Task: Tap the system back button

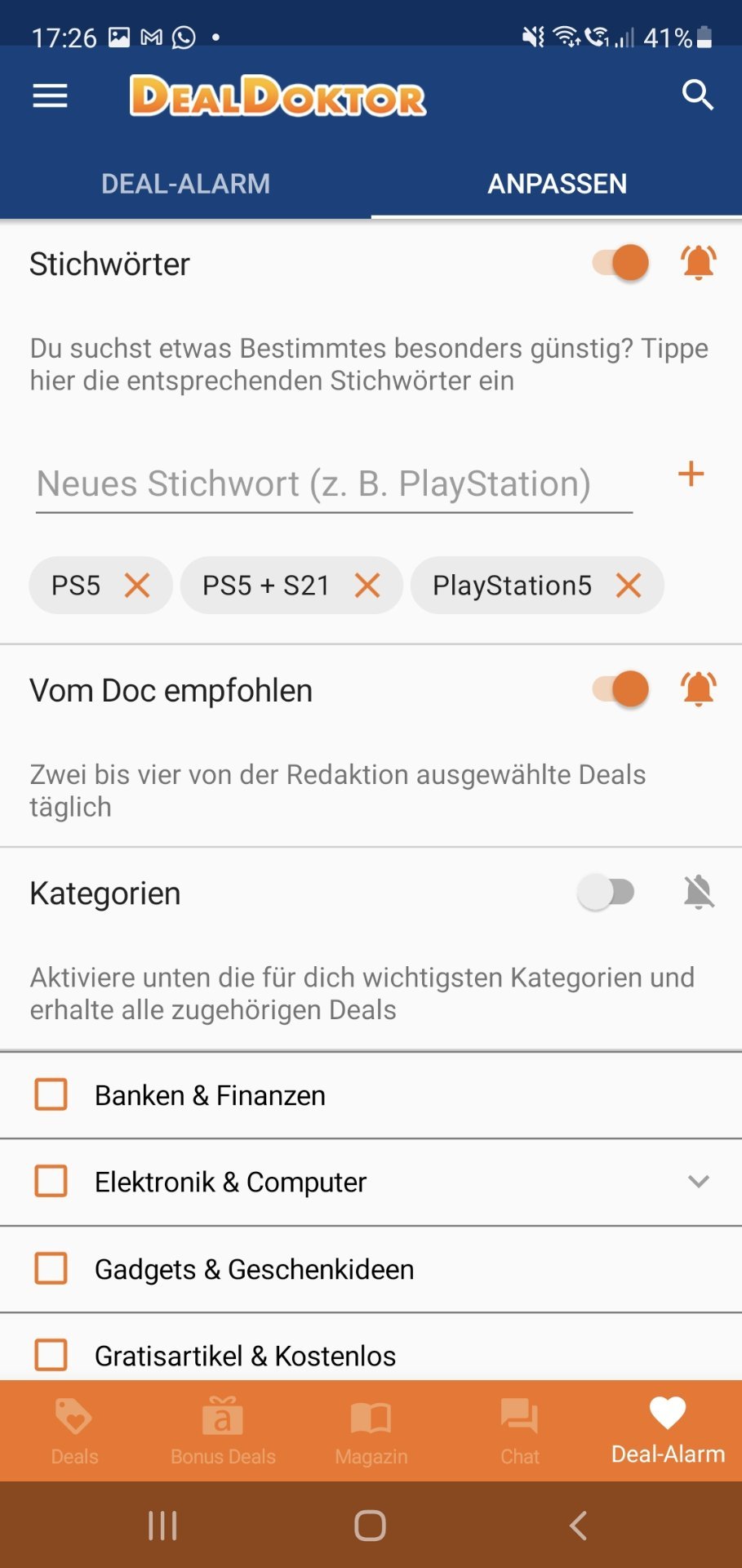Action: pos(578,1525)
